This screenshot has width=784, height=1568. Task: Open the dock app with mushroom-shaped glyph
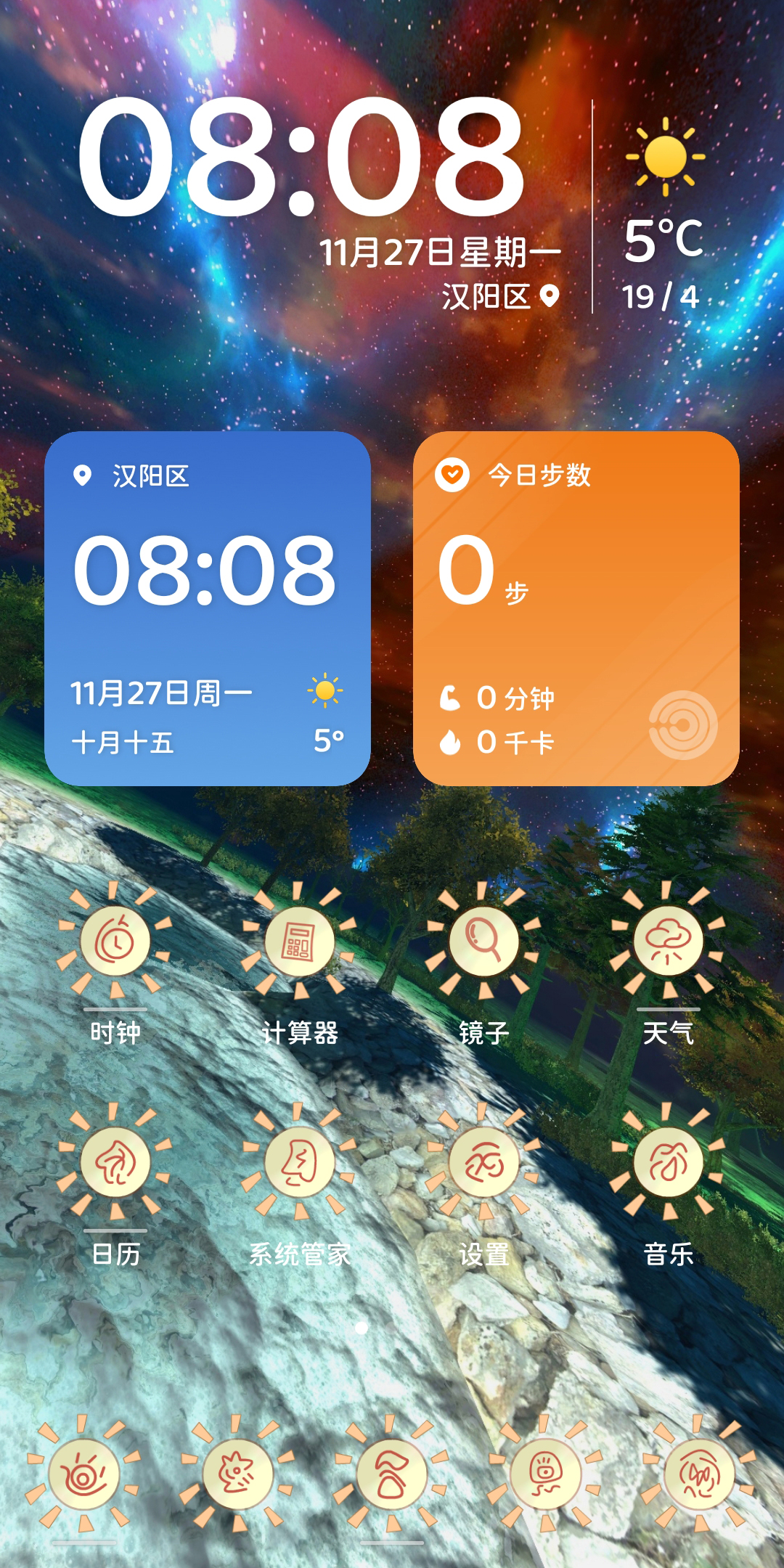[392, 1475]
